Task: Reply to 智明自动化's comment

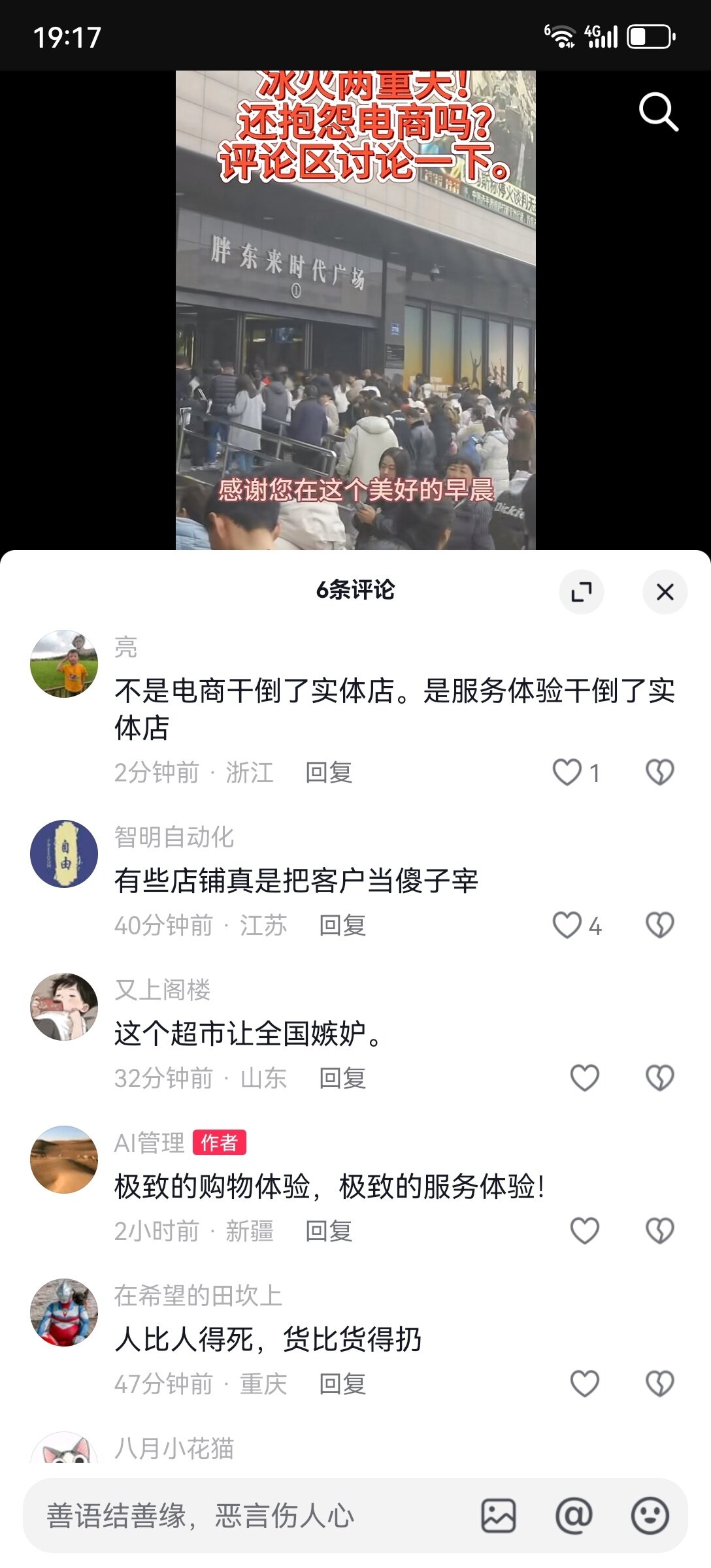Action: 342,926
